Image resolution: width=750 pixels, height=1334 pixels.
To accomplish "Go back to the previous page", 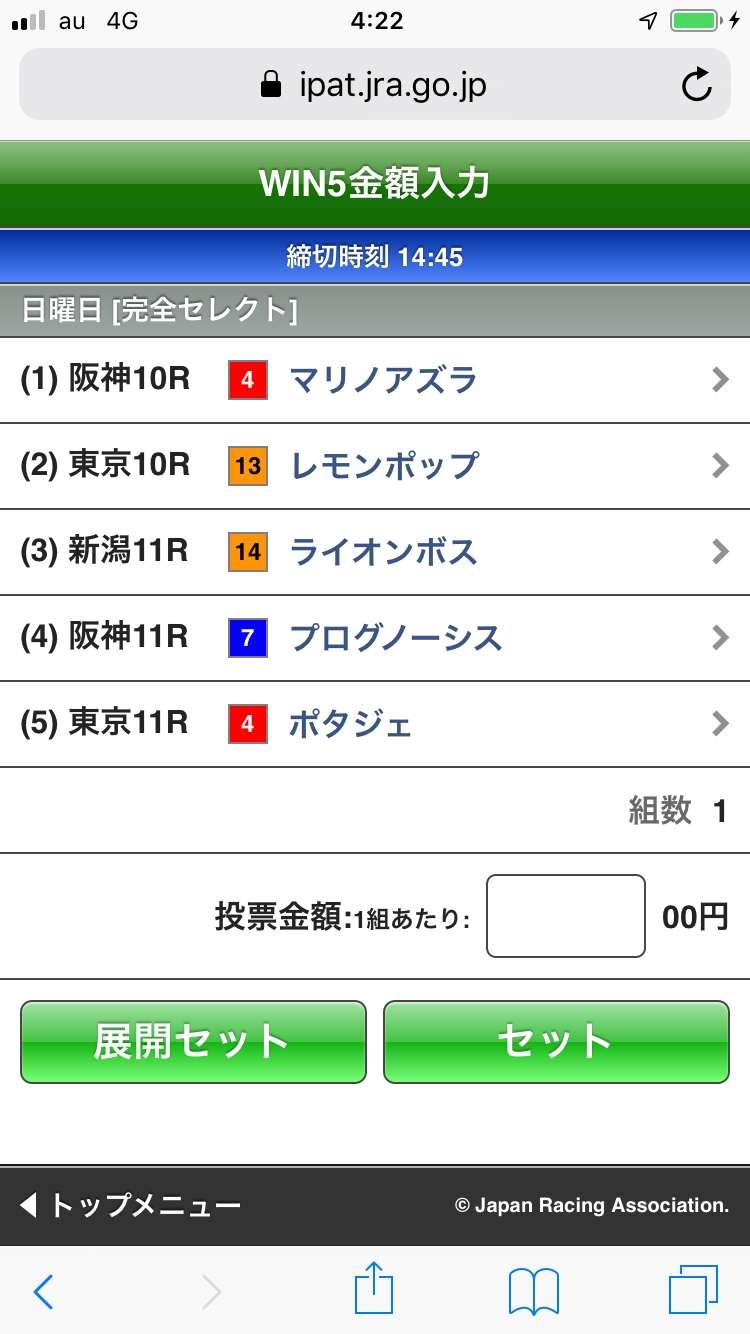I will click(43, 1292).
